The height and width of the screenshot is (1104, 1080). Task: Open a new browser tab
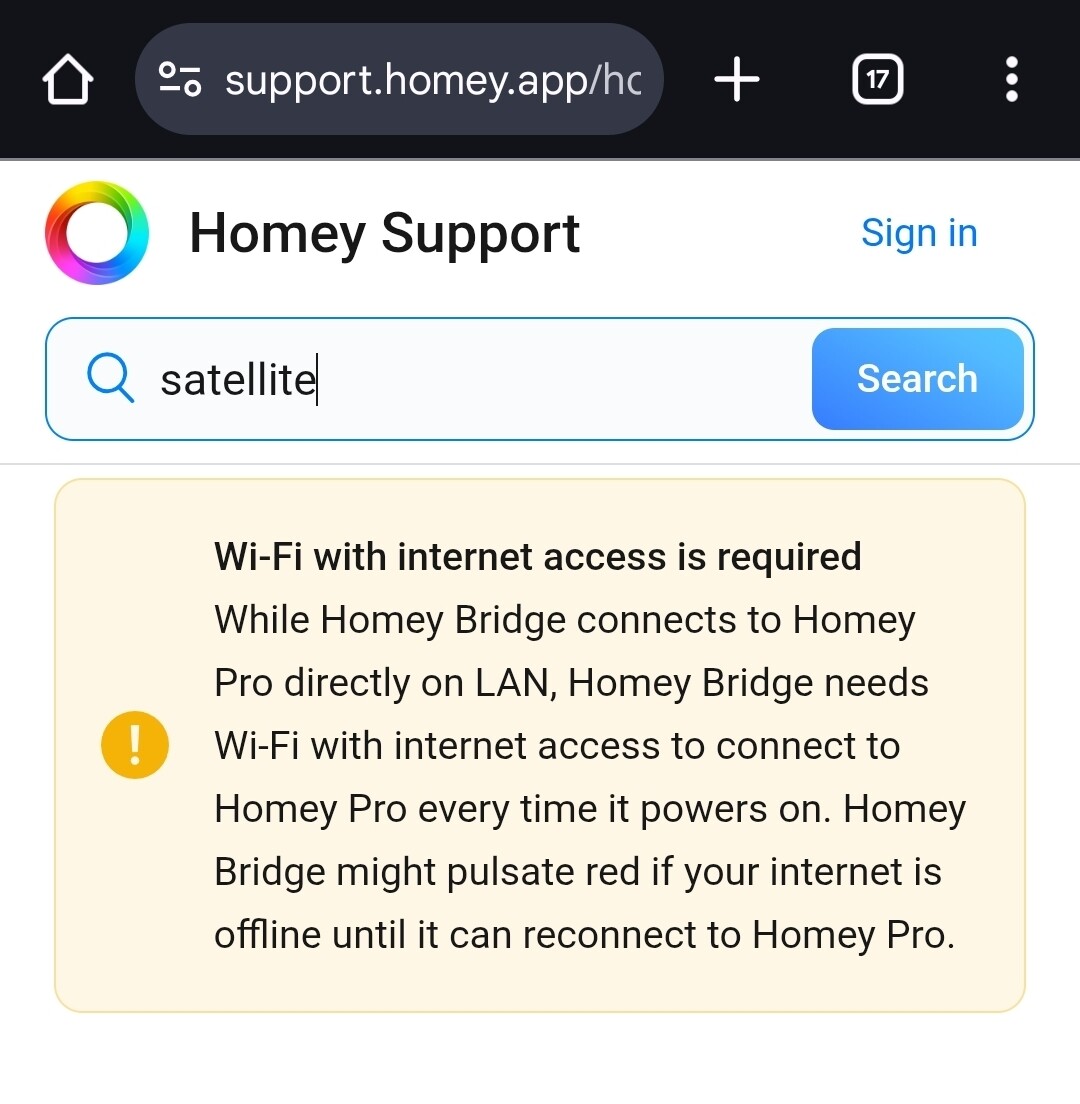coord(737,80)
